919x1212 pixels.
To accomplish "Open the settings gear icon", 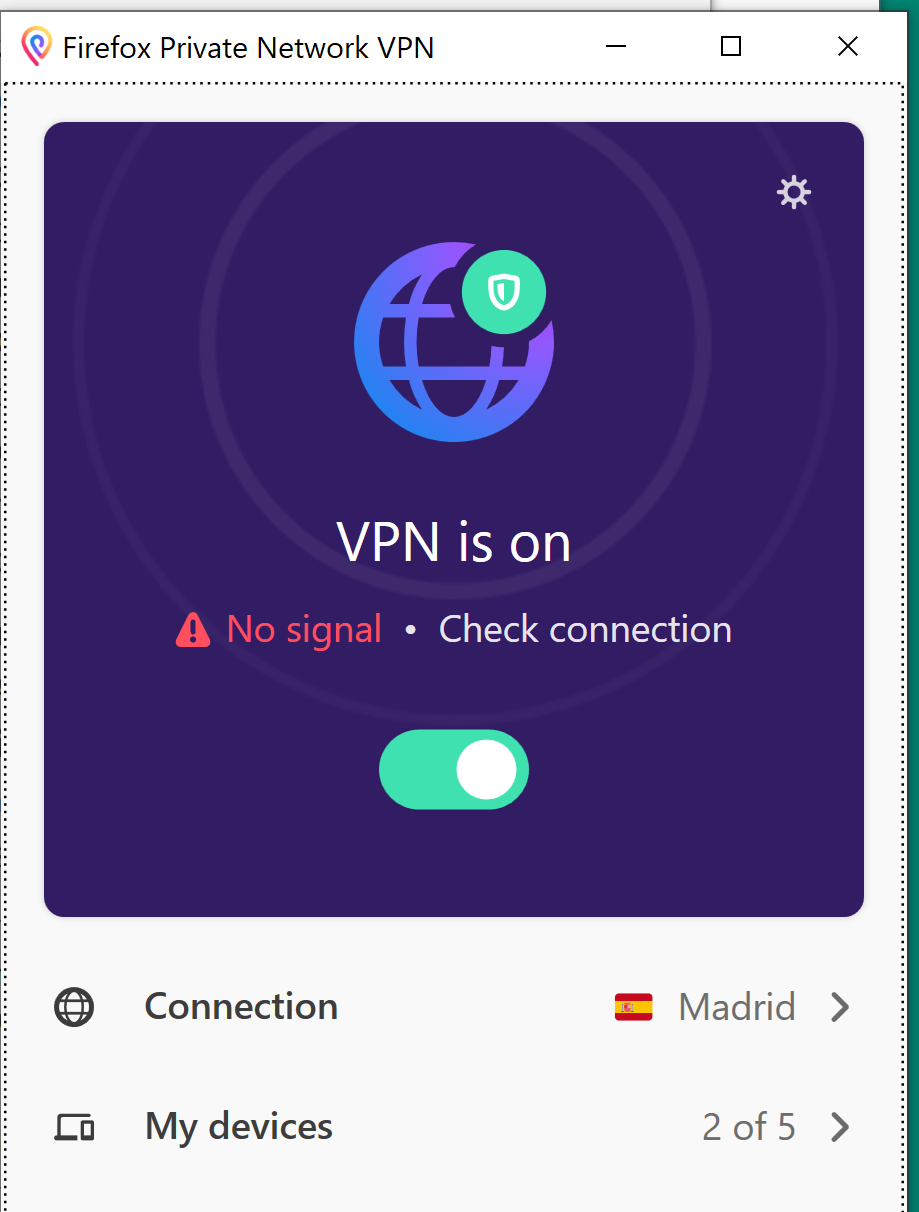I will point(794,192).
